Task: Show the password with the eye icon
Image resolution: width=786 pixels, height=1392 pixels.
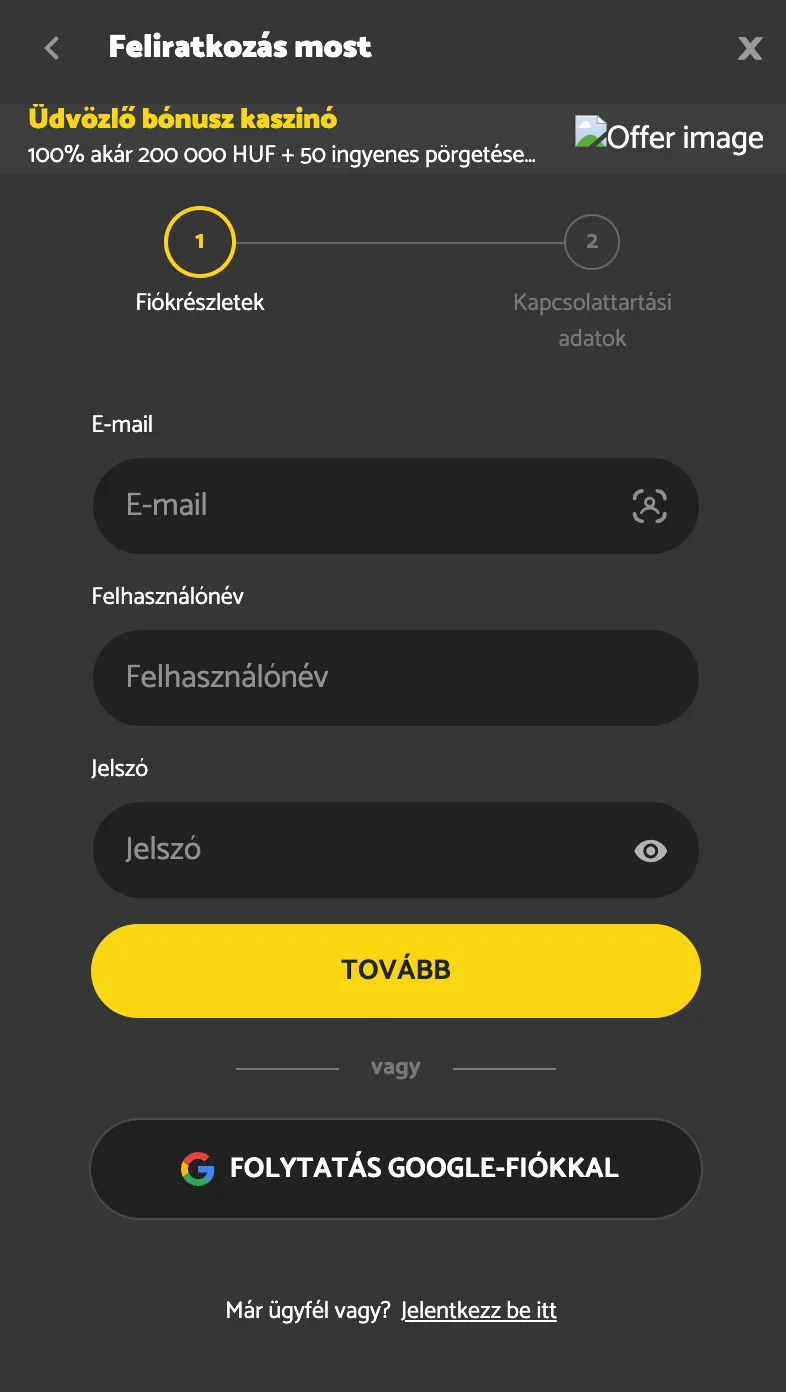Action: 651,851
